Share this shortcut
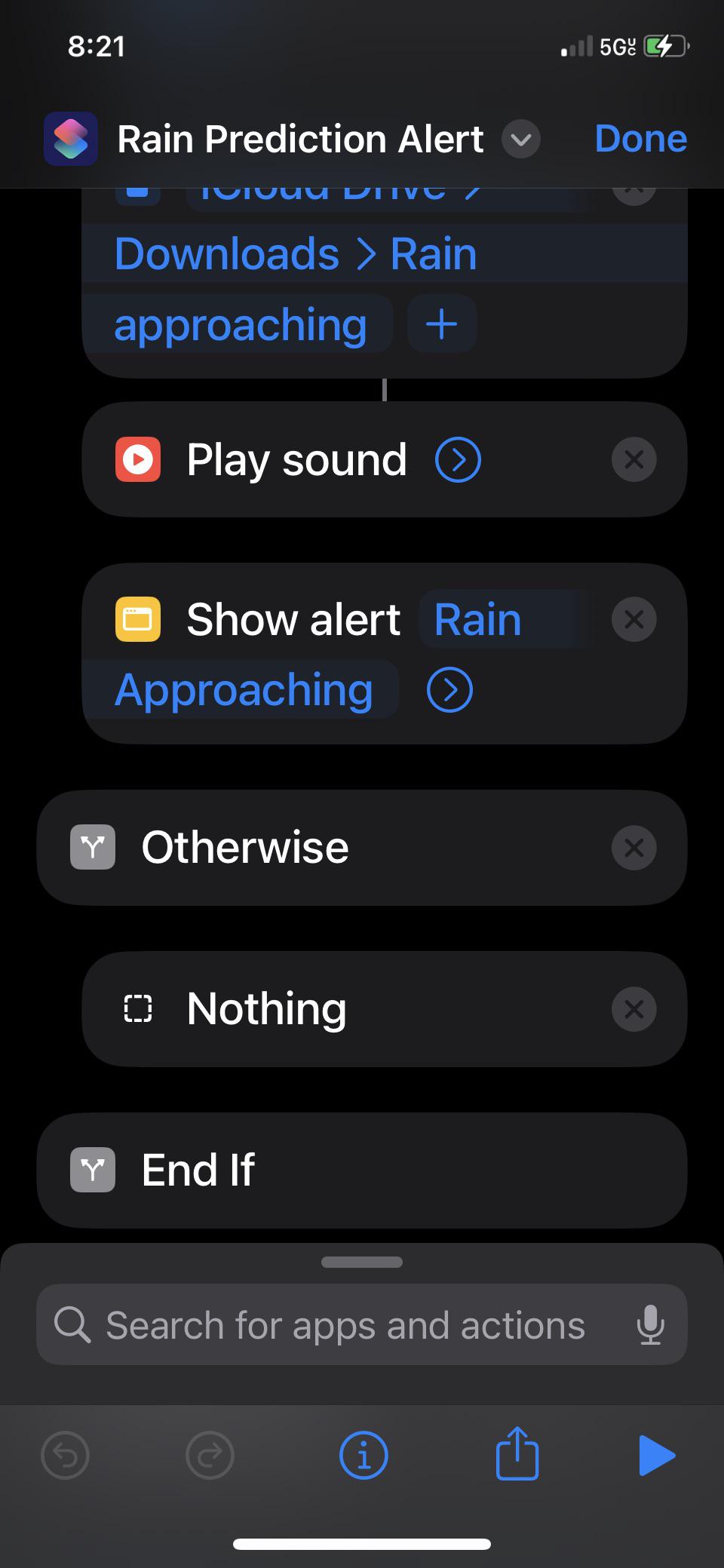 click(x=517, y=1454)
